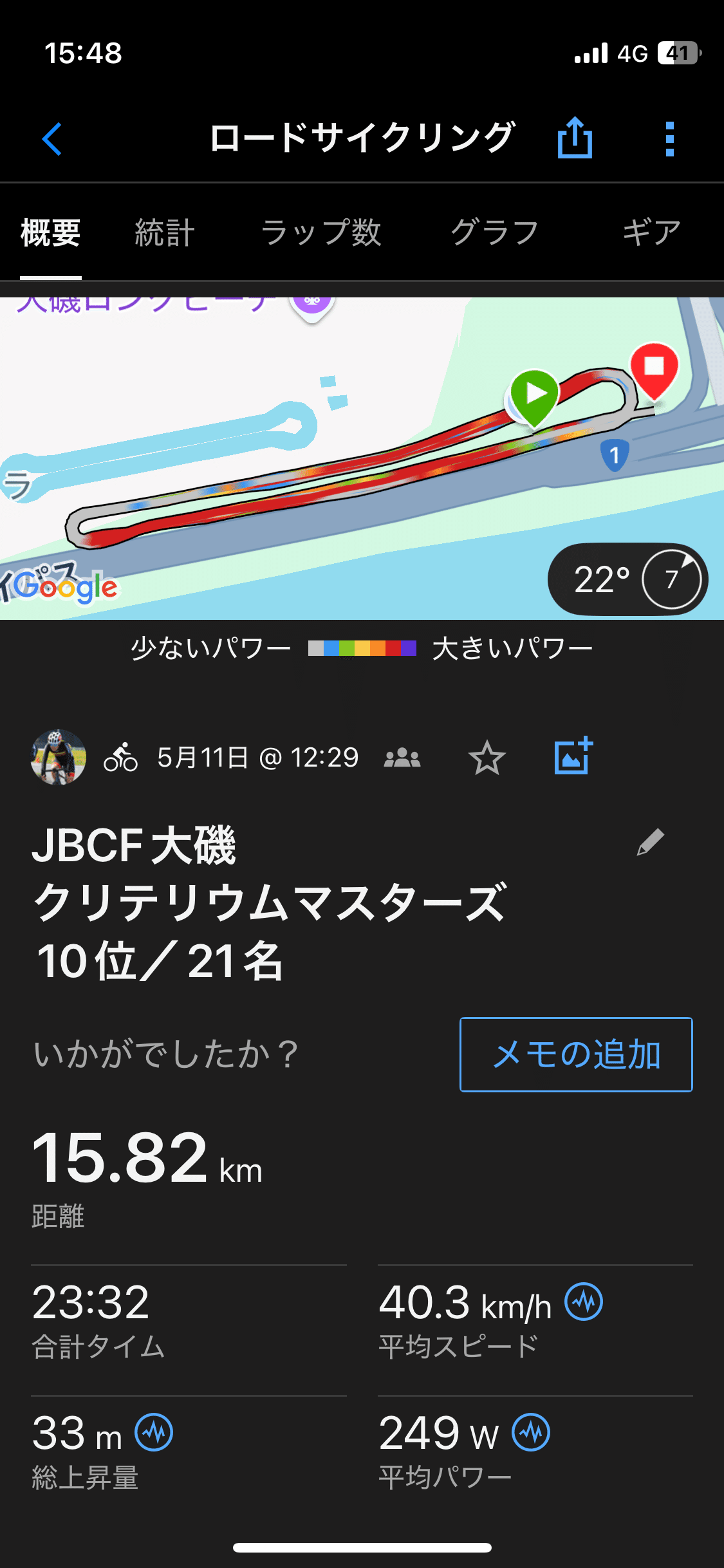Viewport: 724px width, 1568px height.
Task: Switch to the 統計 tab
Action: (x=163, y=233)
